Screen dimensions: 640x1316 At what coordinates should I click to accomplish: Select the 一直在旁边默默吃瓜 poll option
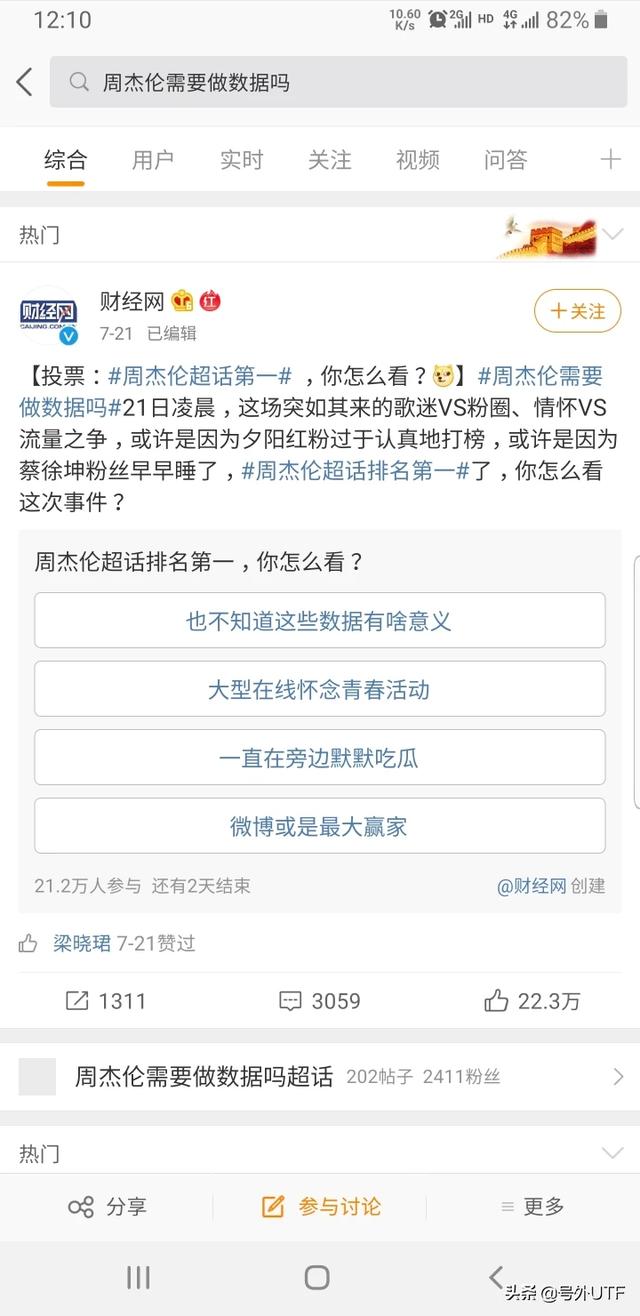tap(319, 758)
